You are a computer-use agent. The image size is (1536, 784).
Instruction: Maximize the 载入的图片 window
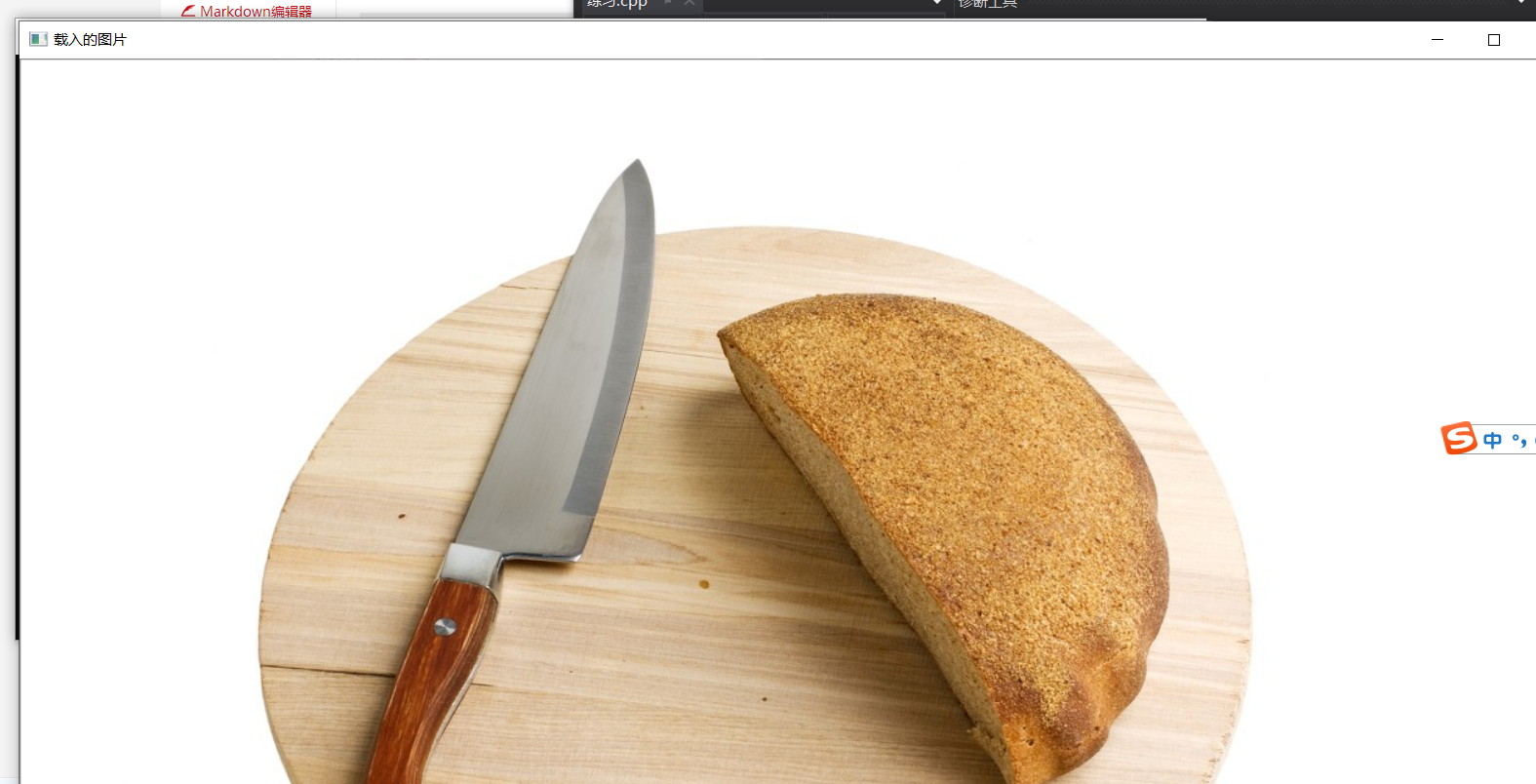coord(1493,40)
